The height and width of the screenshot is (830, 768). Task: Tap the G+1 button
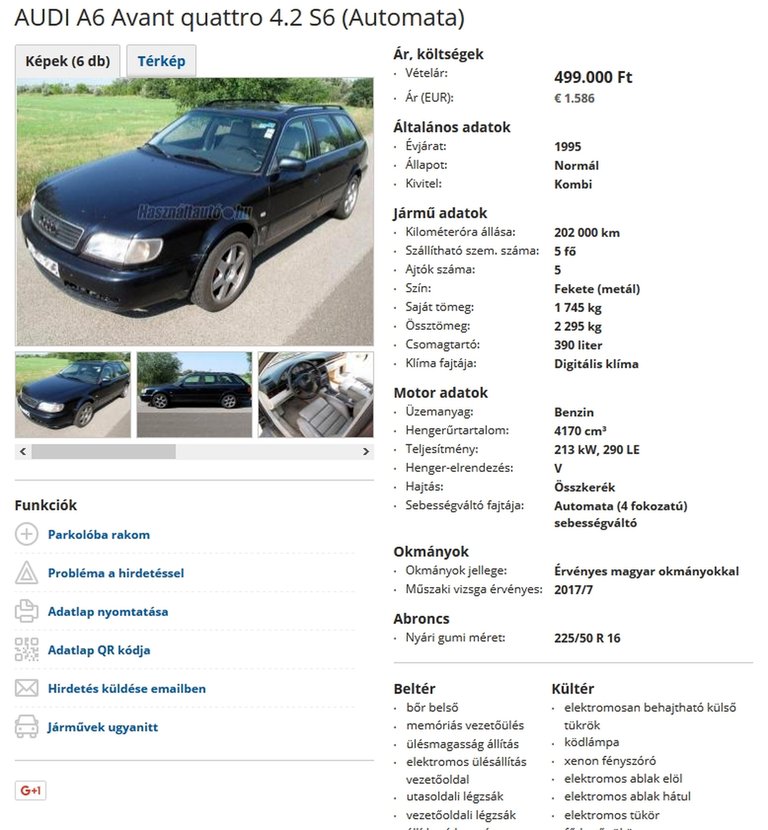tap(31, 791)
